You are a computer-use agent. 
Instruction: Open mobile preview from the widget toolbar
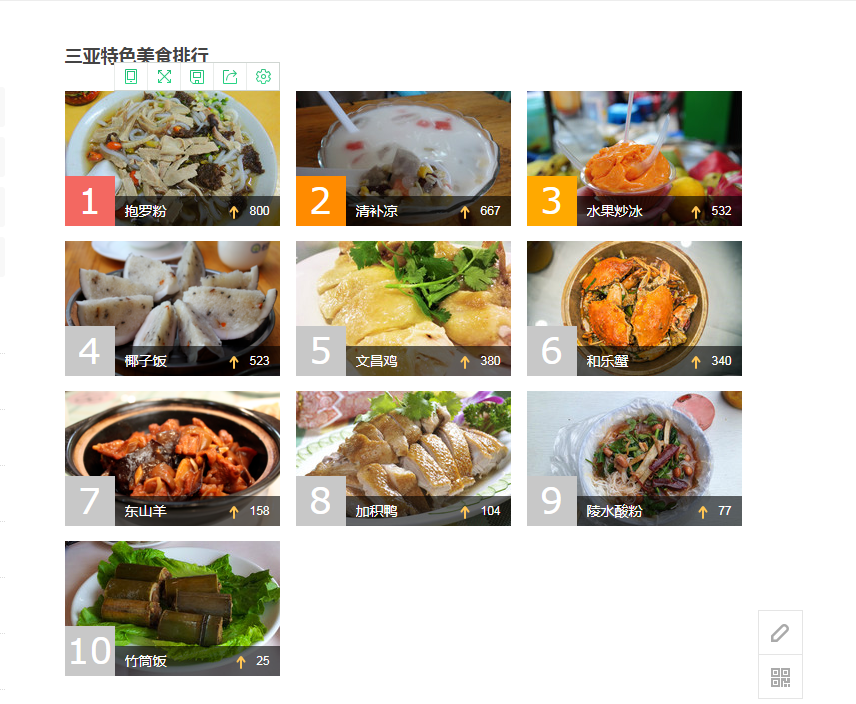click(131, 77)
